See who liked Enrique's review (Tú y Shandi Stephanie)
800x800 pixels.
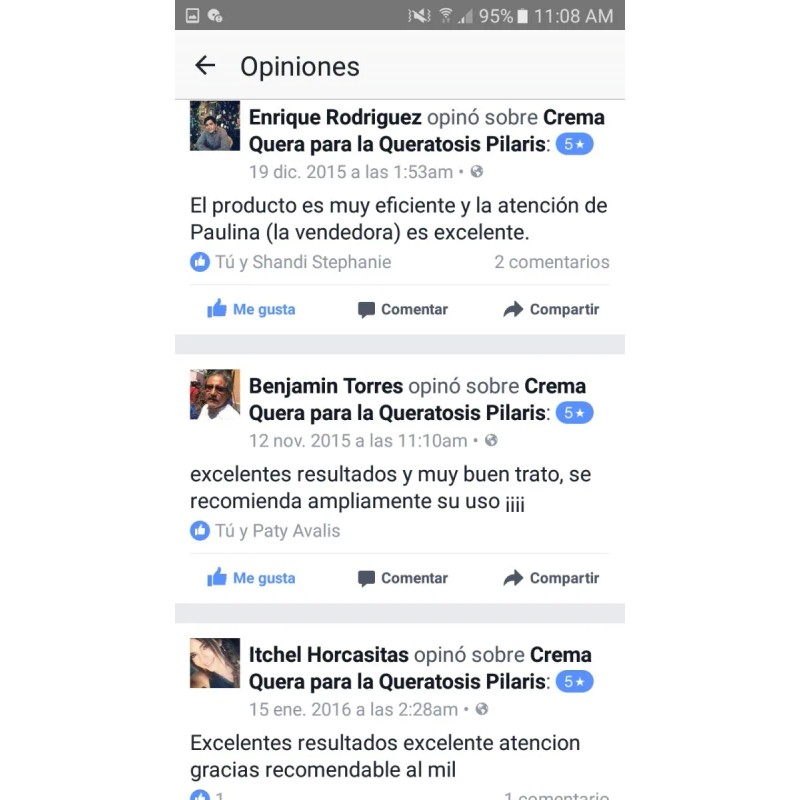[x=291, y=262]
